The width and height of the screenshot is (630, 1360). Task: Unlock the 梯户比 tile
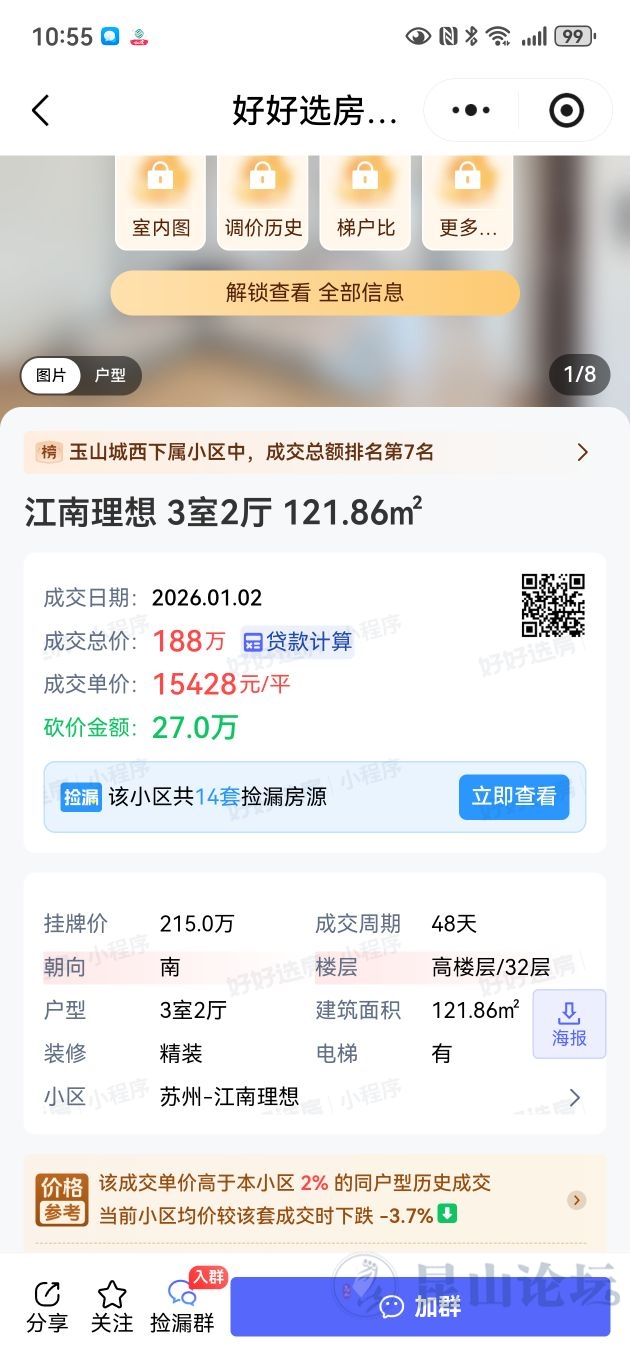[366, 201]
